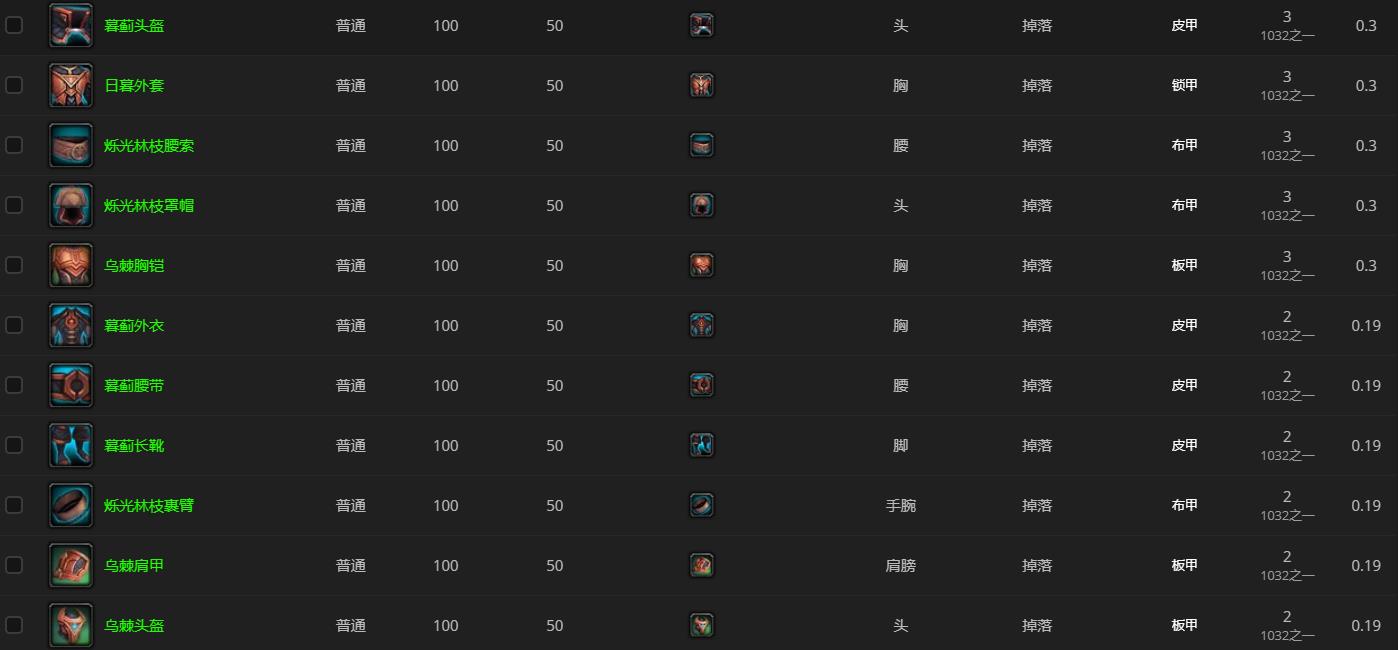Tap the small appearance icon for 暮蓟腰带

coord(702,385)
